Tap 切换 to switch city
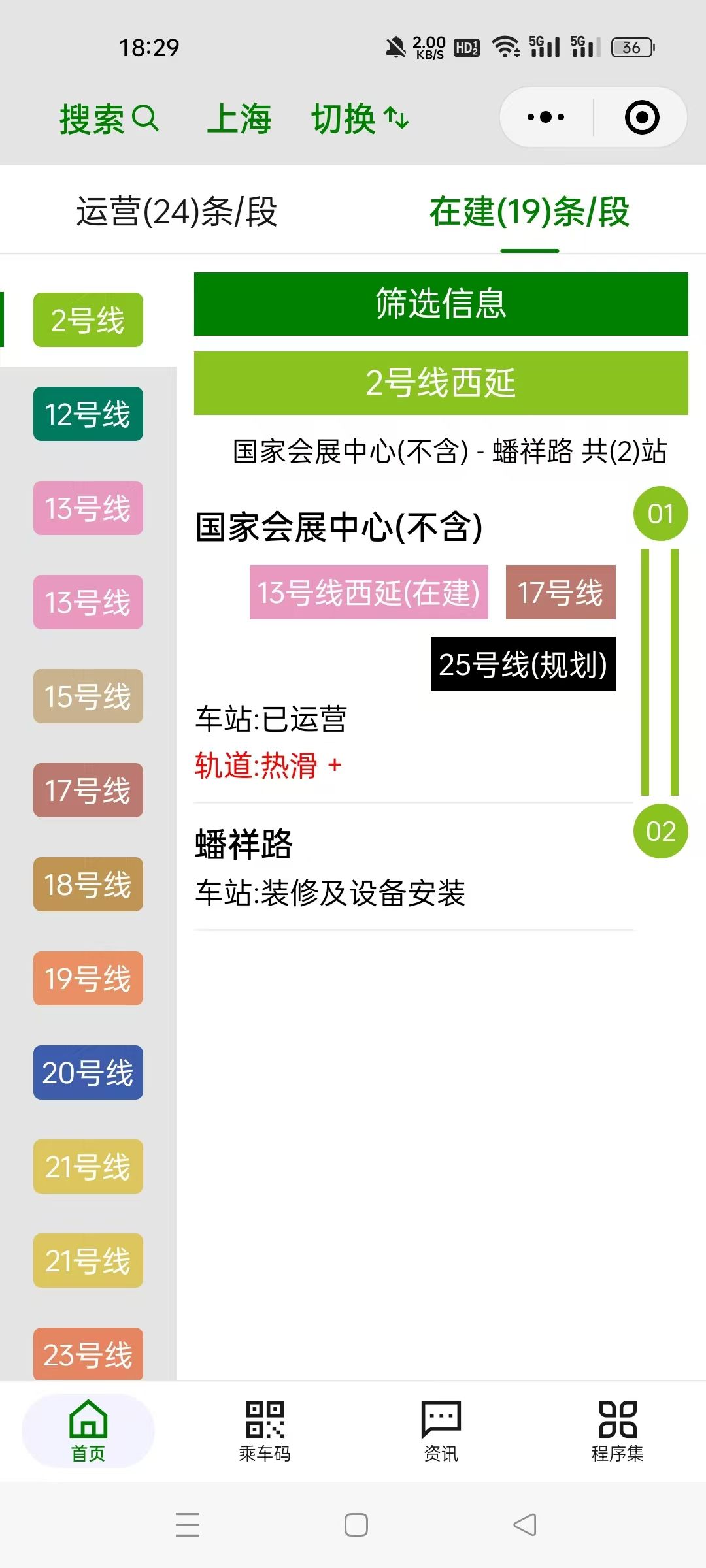 tap(360, 118)
